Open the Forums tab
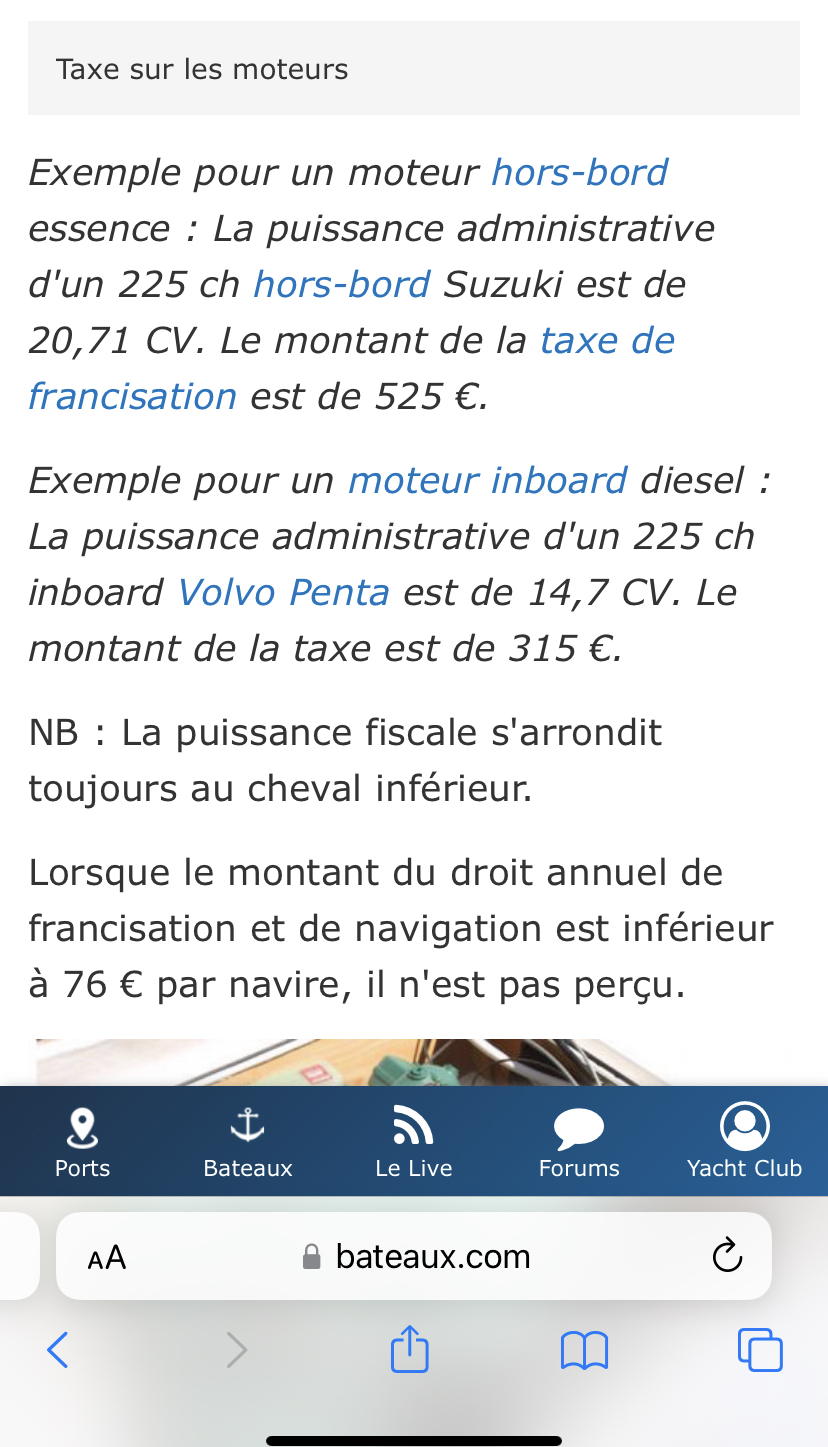This screenshot has height=1447, width=828. [579, 1143]
